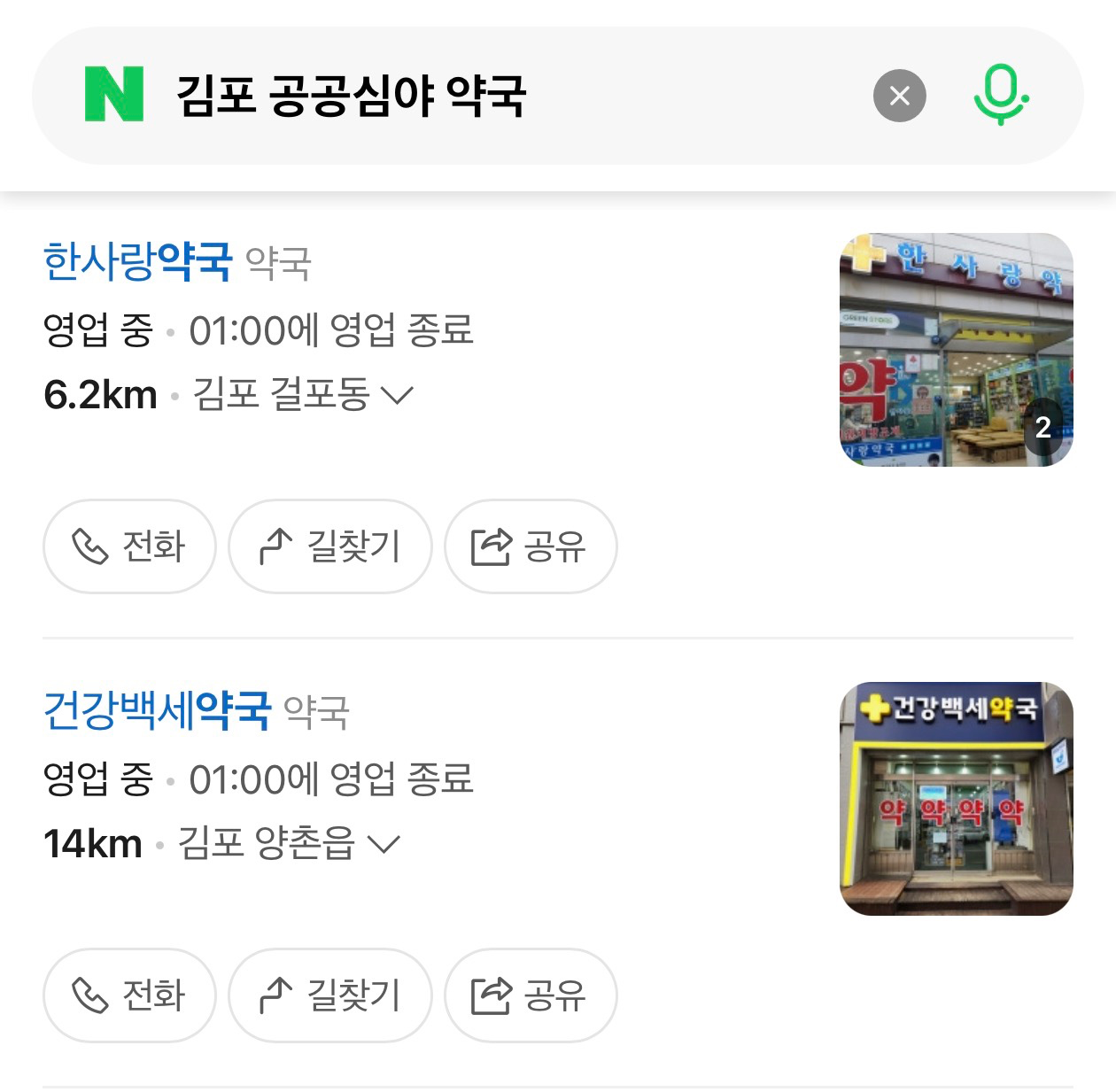
Task: Get directions to 한사랑약국
Action: click(329, 546)
